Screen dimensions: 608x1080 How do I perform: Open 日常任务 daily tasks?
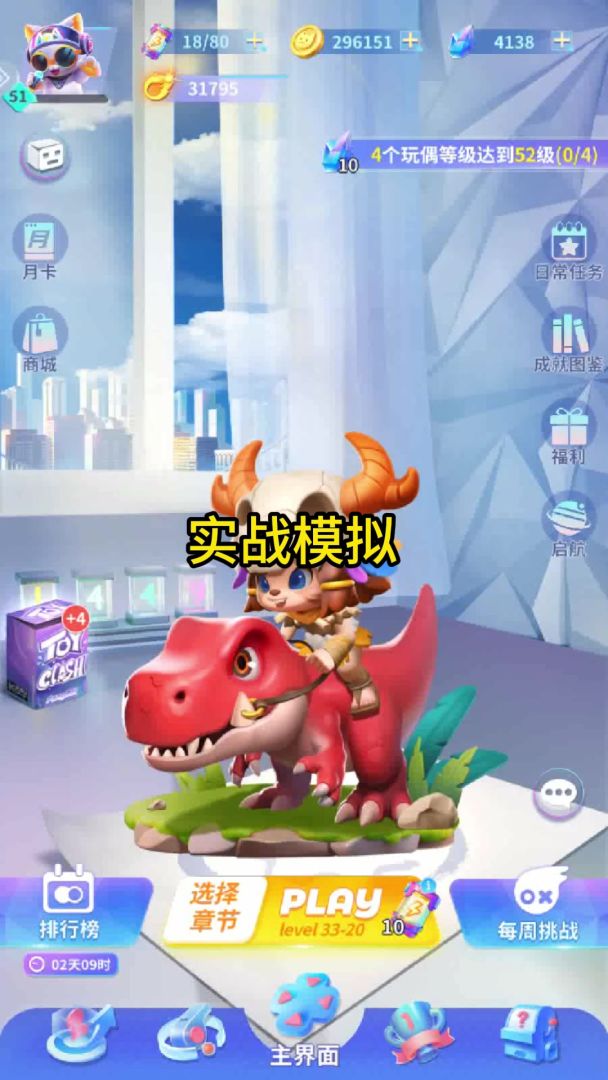pos(569,249)
